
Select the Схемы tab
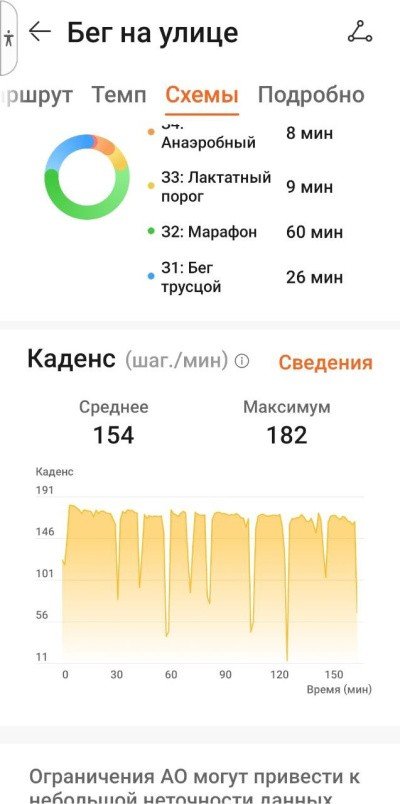coord(202,95)
